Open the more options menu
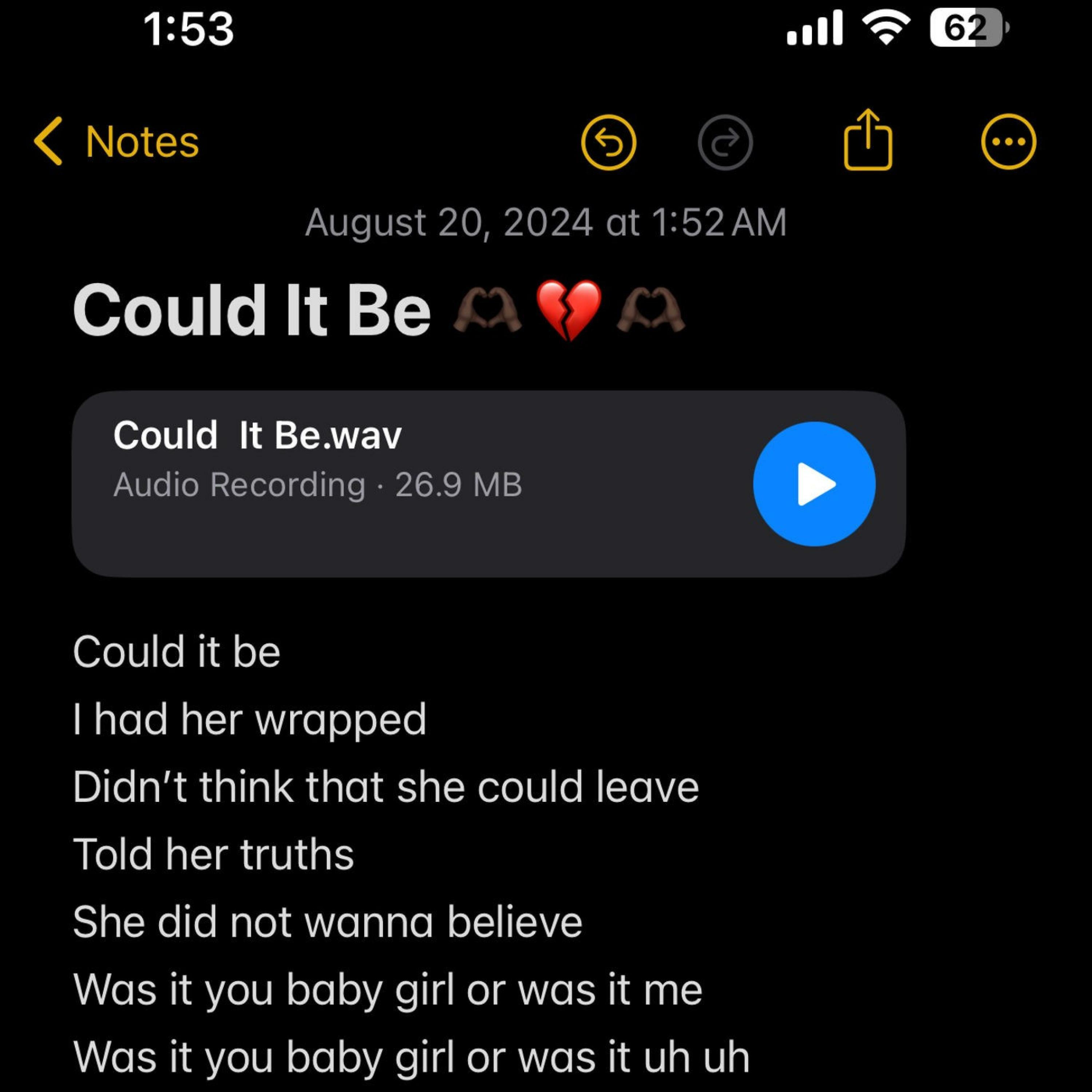Viewport: 1092px width, 1092px height. click(1008, 142)
